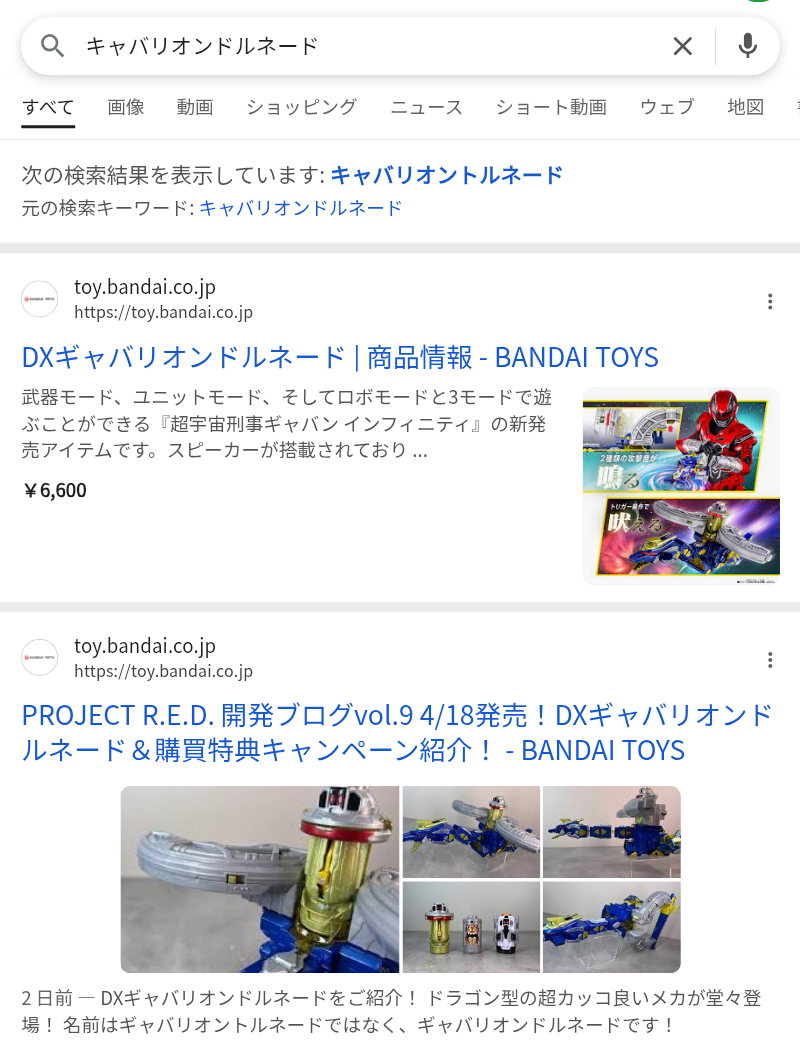Open the 地図 tab
Screen dimensions: 800x1052
point(745,107)
